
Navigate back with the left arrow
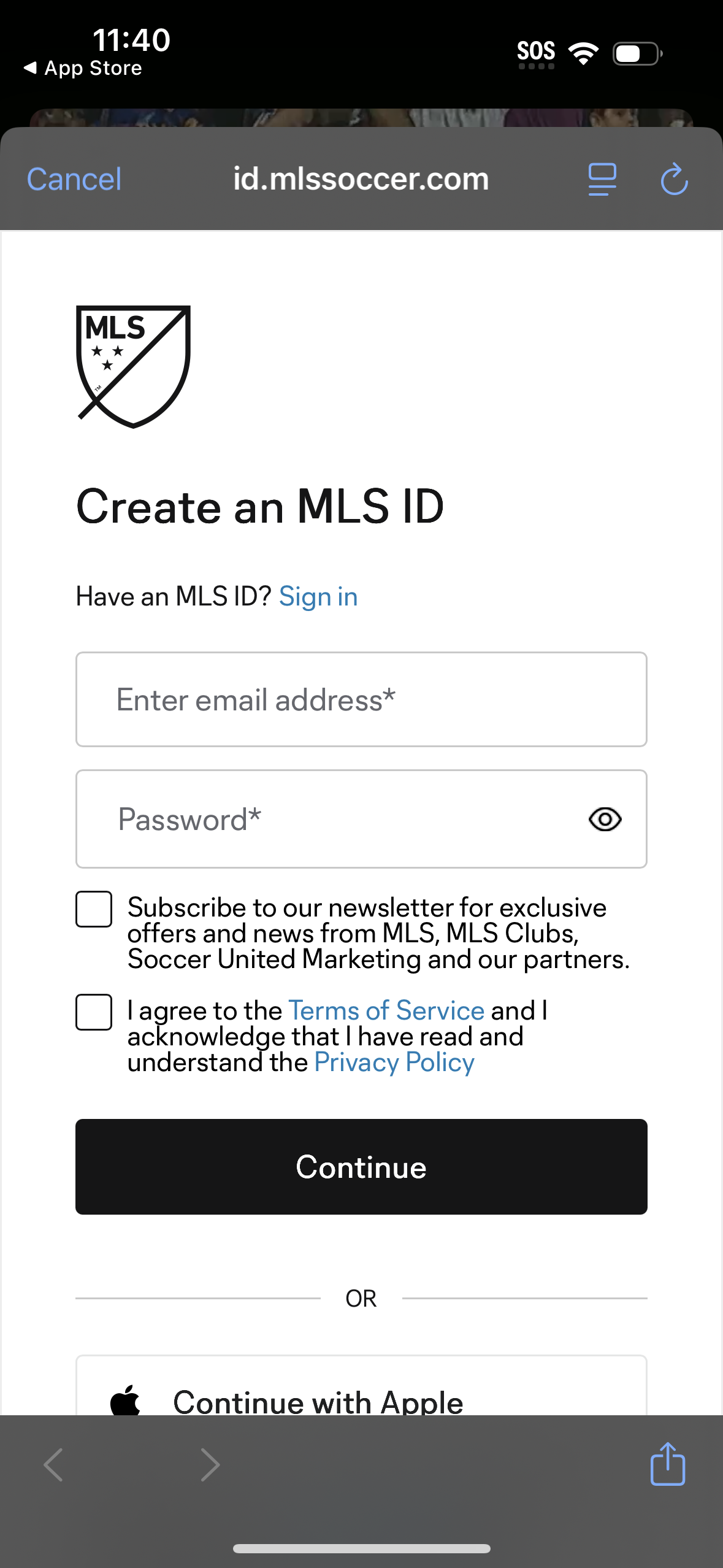53,1464
